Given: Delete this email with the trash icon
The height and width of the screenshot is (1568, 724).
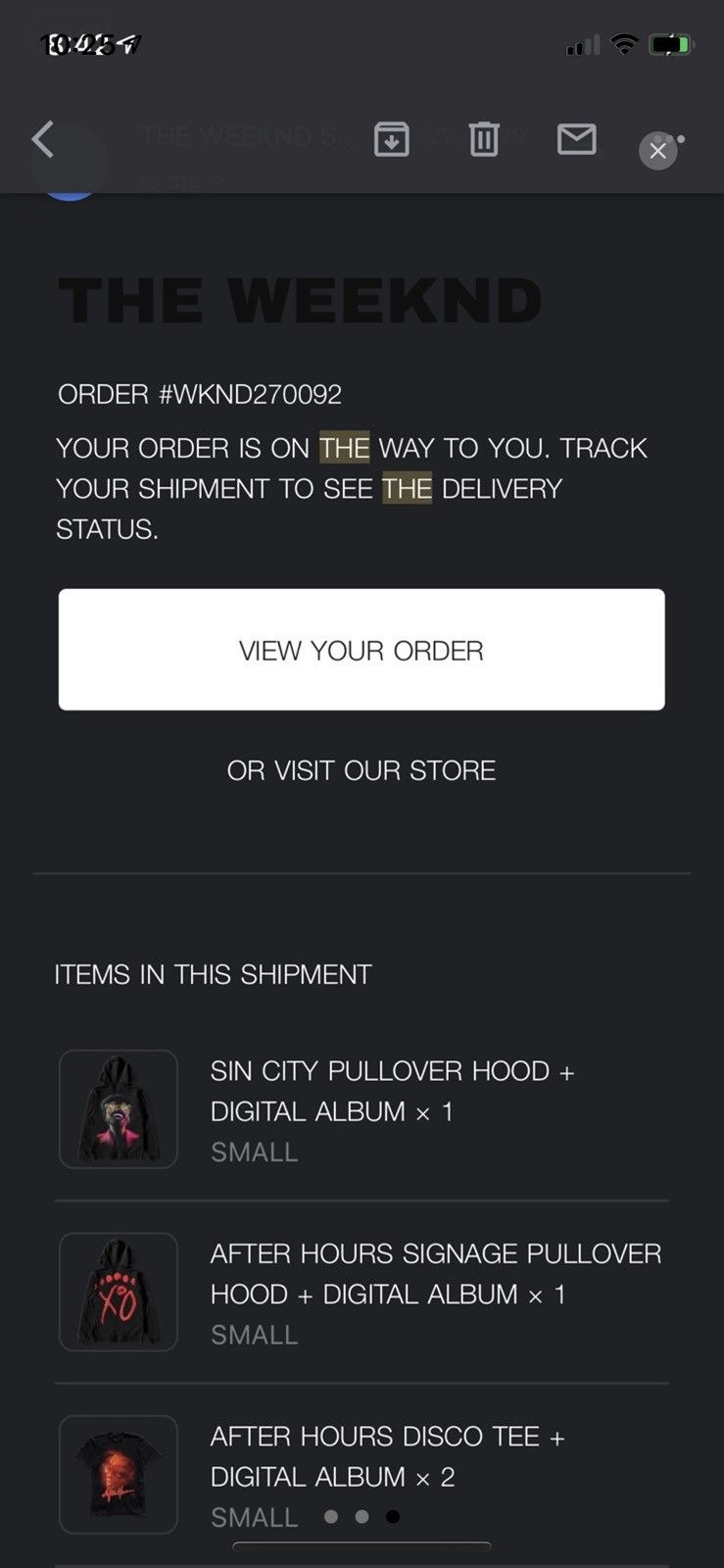Looking at the screenshot, I should click(x=483, y=139).
